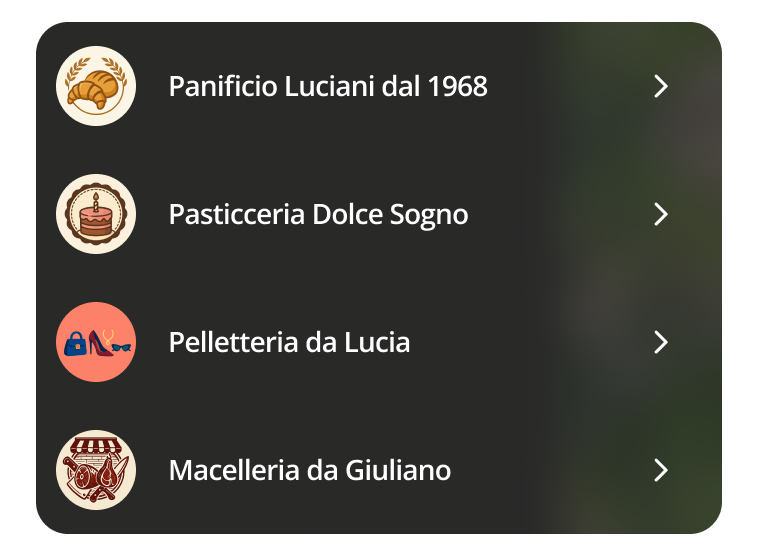Select Pasticceria Dolce Sogno row
760x560 pixels.
point(318,214)
